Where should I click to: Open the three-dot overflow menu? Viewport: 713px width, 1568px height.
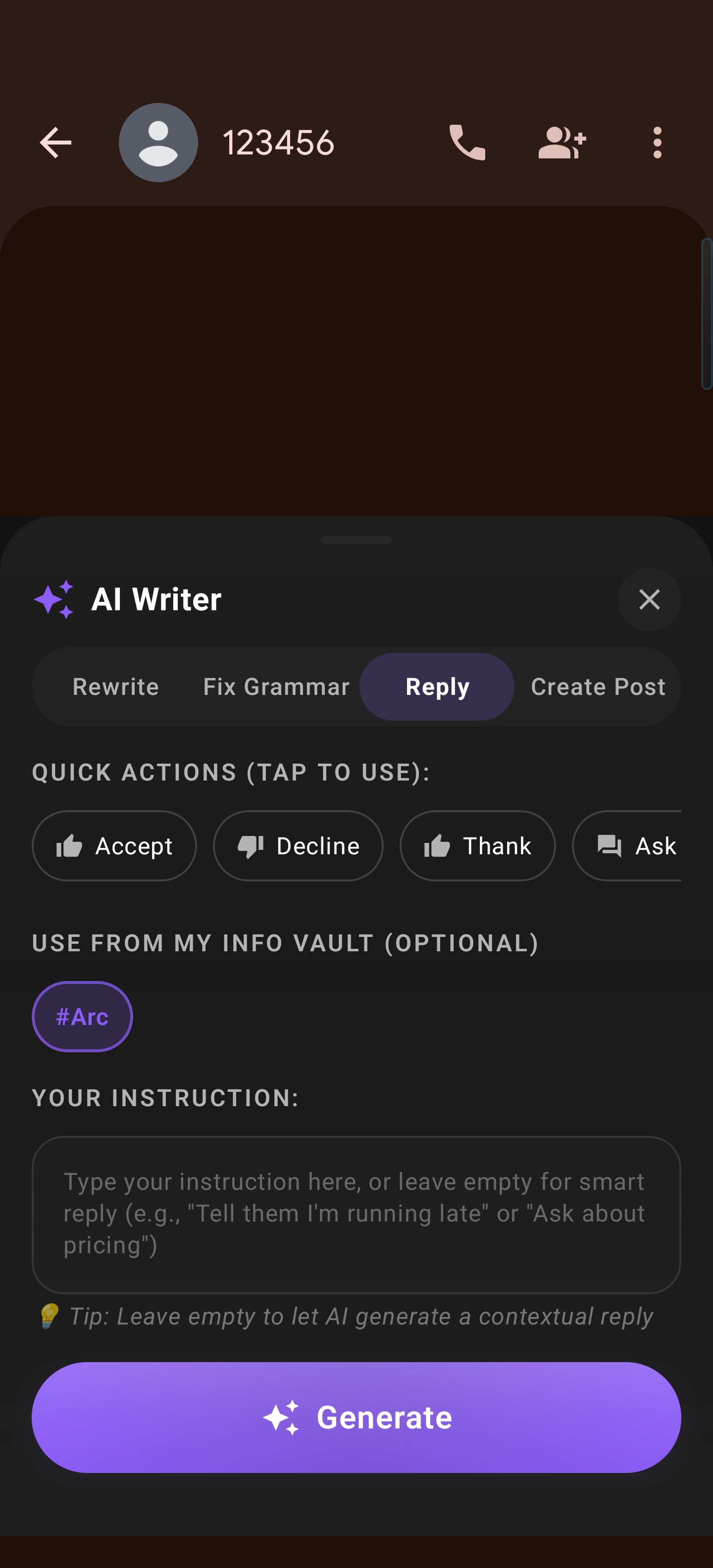click(x=657, y=142)
